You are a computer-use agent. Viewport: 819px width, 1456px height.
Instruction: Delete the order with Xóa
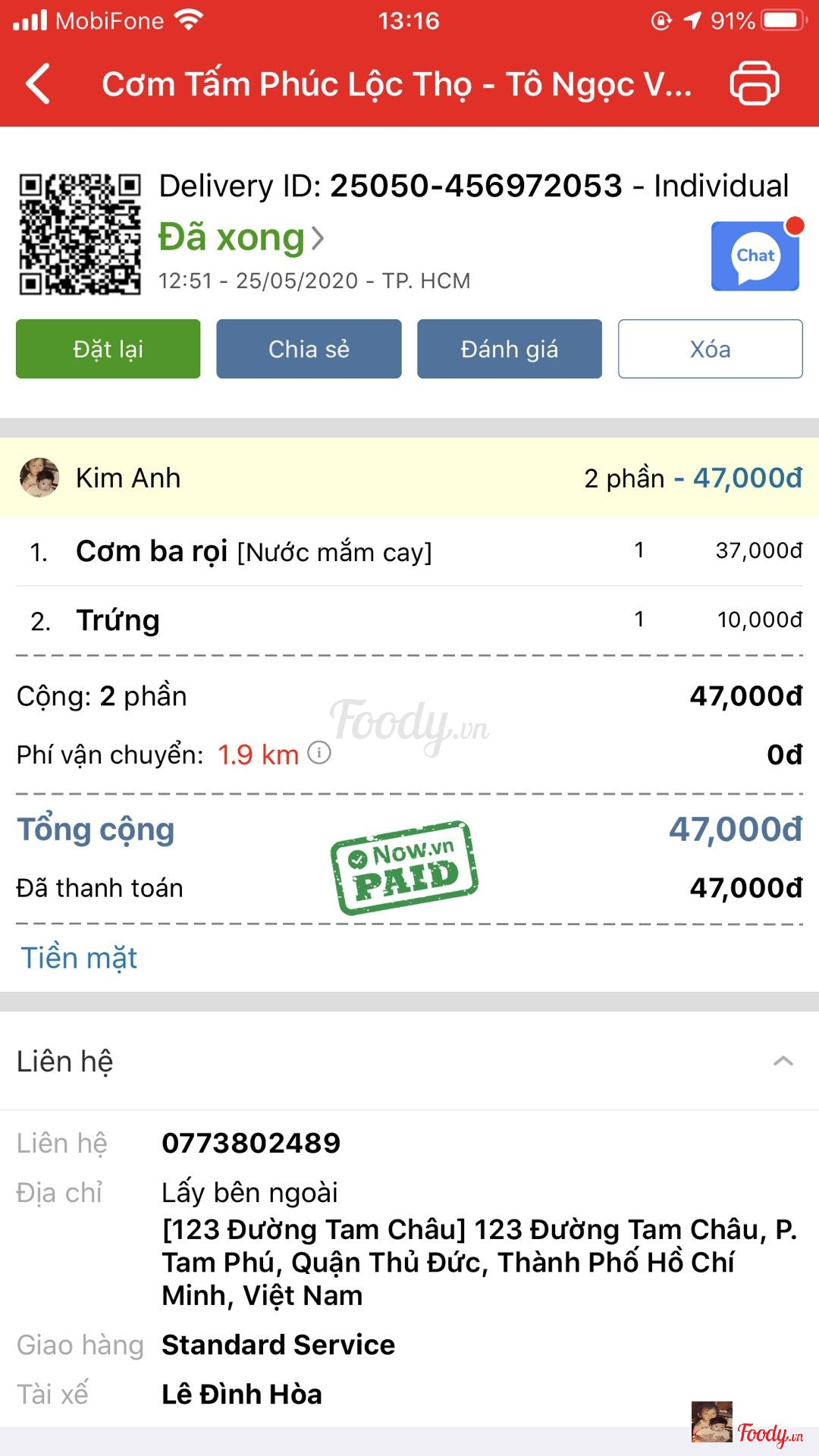(710, 349)
